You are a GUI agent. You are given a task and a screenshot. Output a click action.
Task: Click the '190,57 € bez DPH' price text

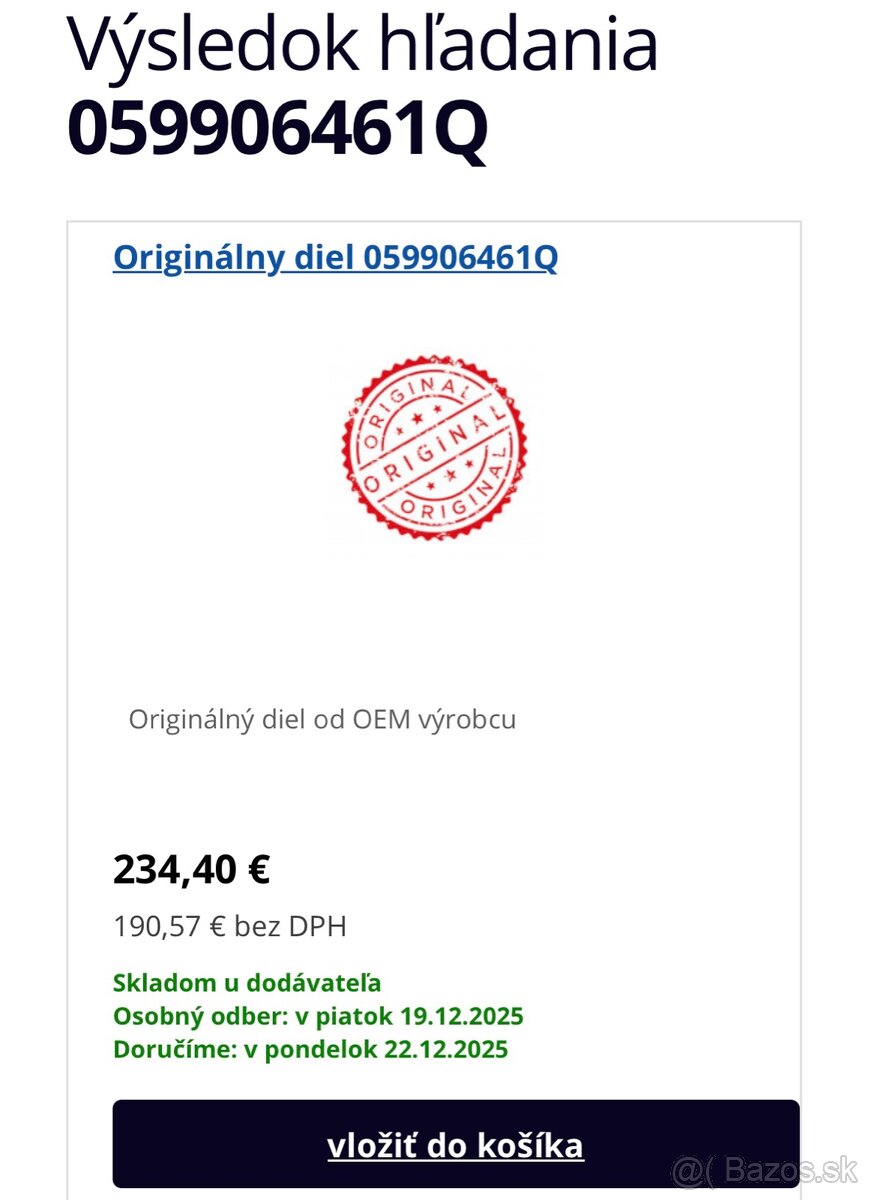(x=228, y=926)
